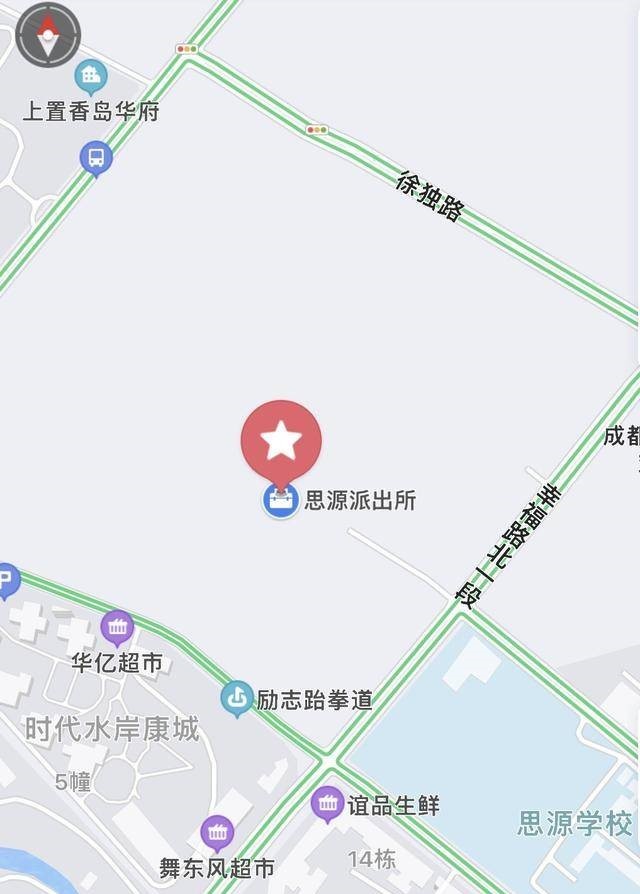Open the 思源派出所 place marker
The height and width of the screenshot is (894, 640).
[281, 500]
